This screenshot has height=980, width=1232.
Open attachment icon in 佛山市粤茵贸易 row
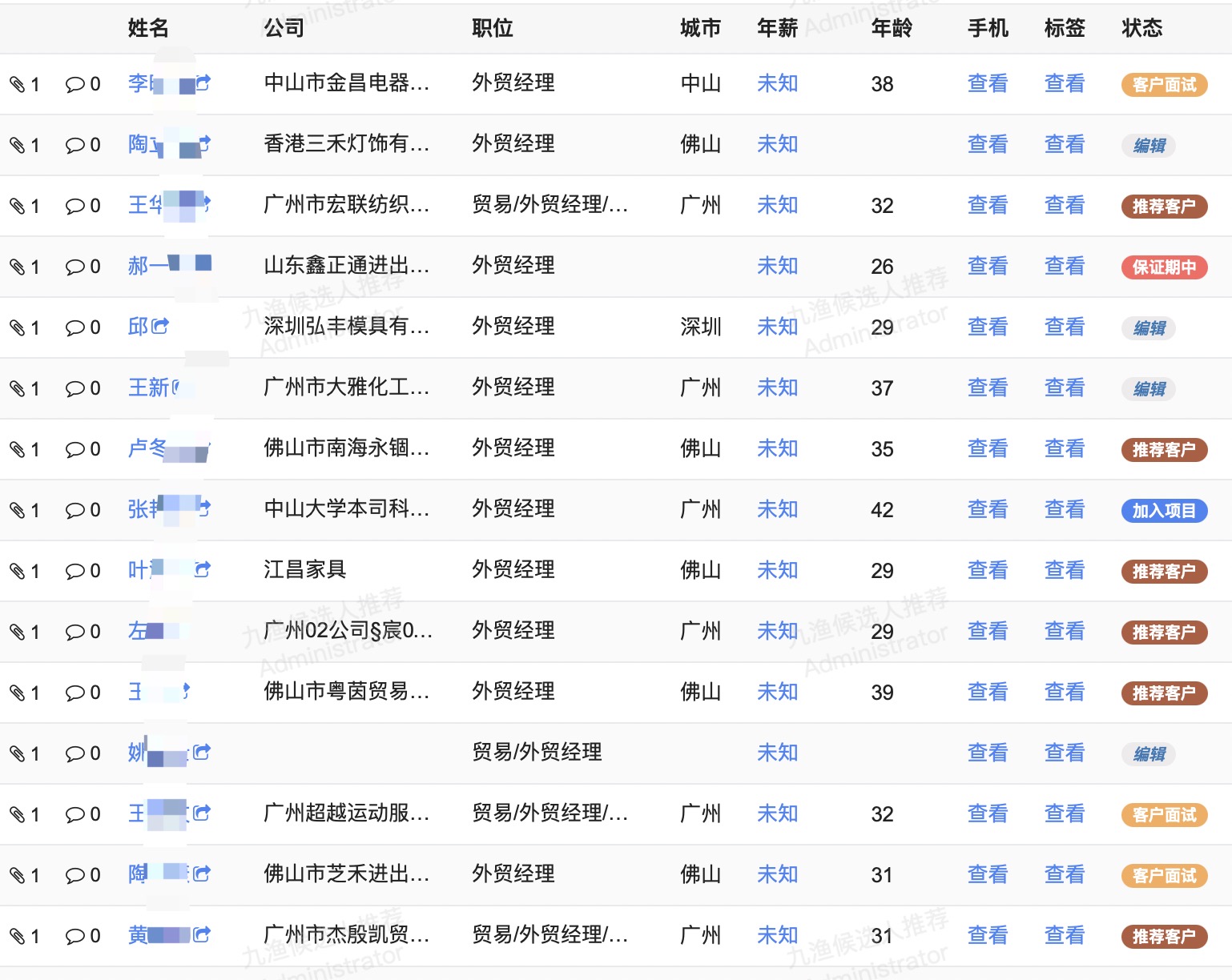point(17,693)
